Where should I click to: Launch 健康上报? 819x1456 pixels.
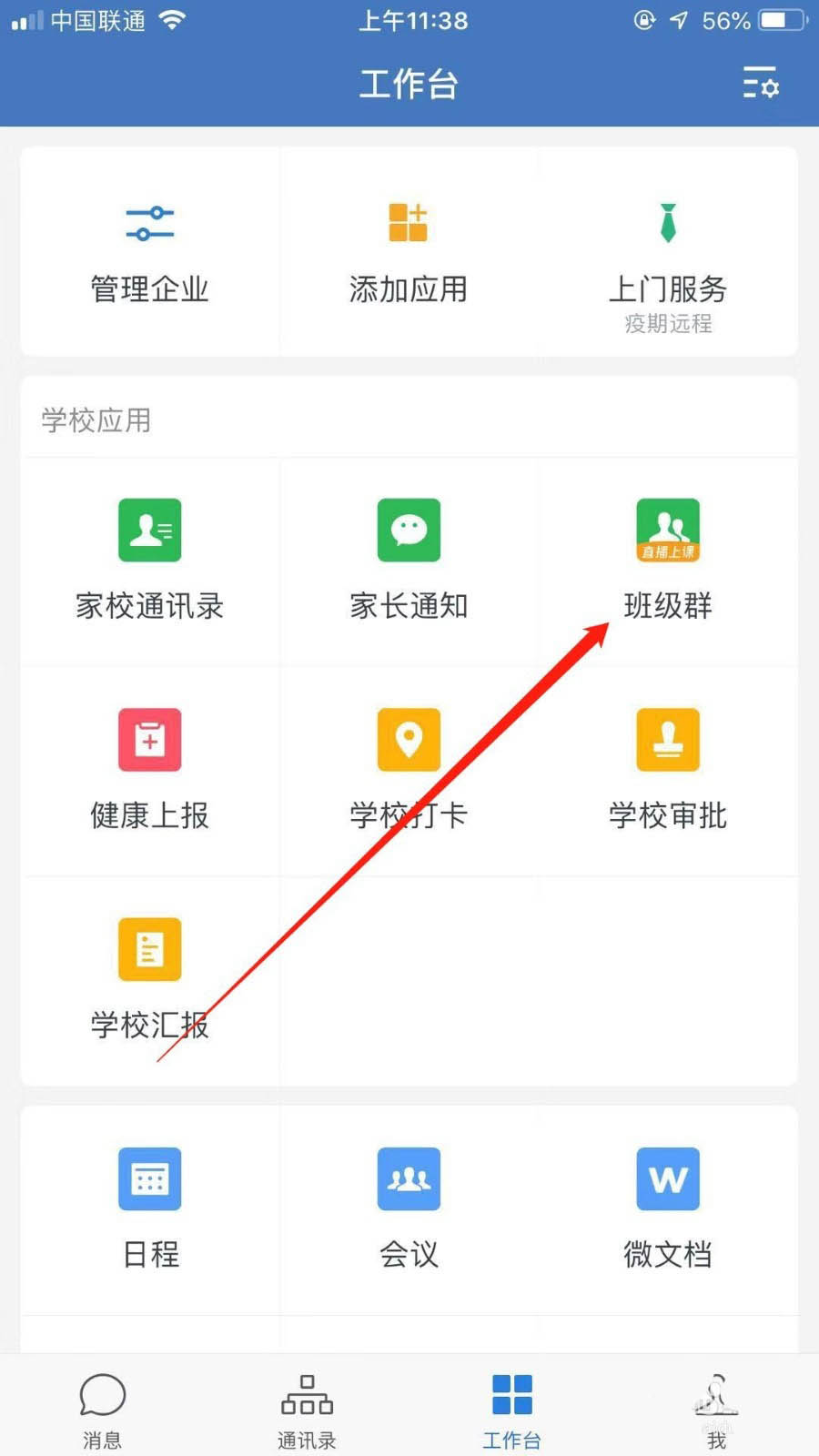tap(150, 771)
